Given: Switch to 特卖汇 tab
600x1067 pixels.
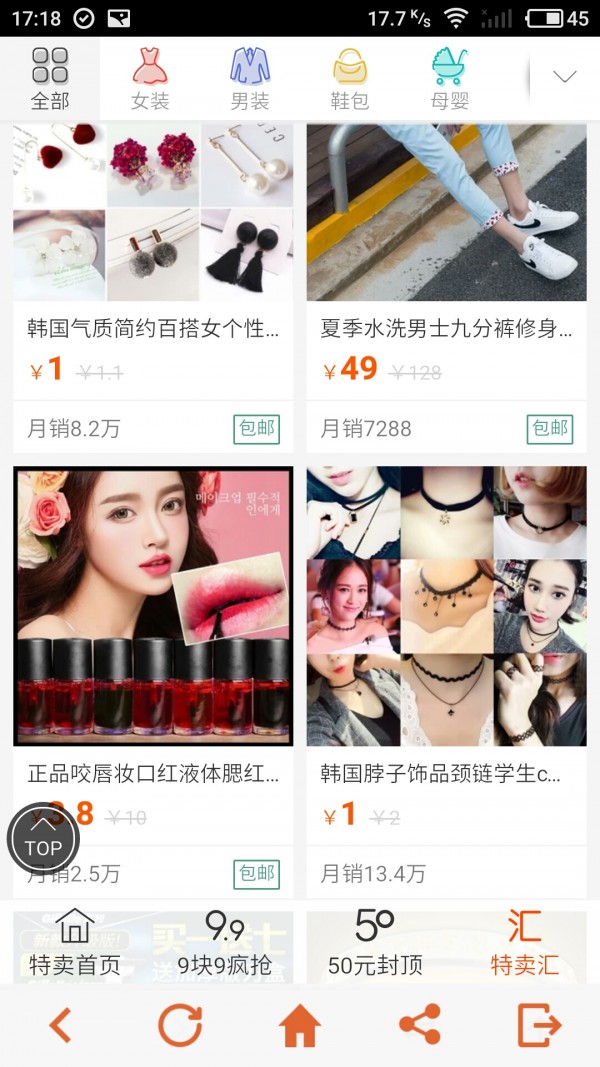Looking at the screenshot, I should coord(524,943).
